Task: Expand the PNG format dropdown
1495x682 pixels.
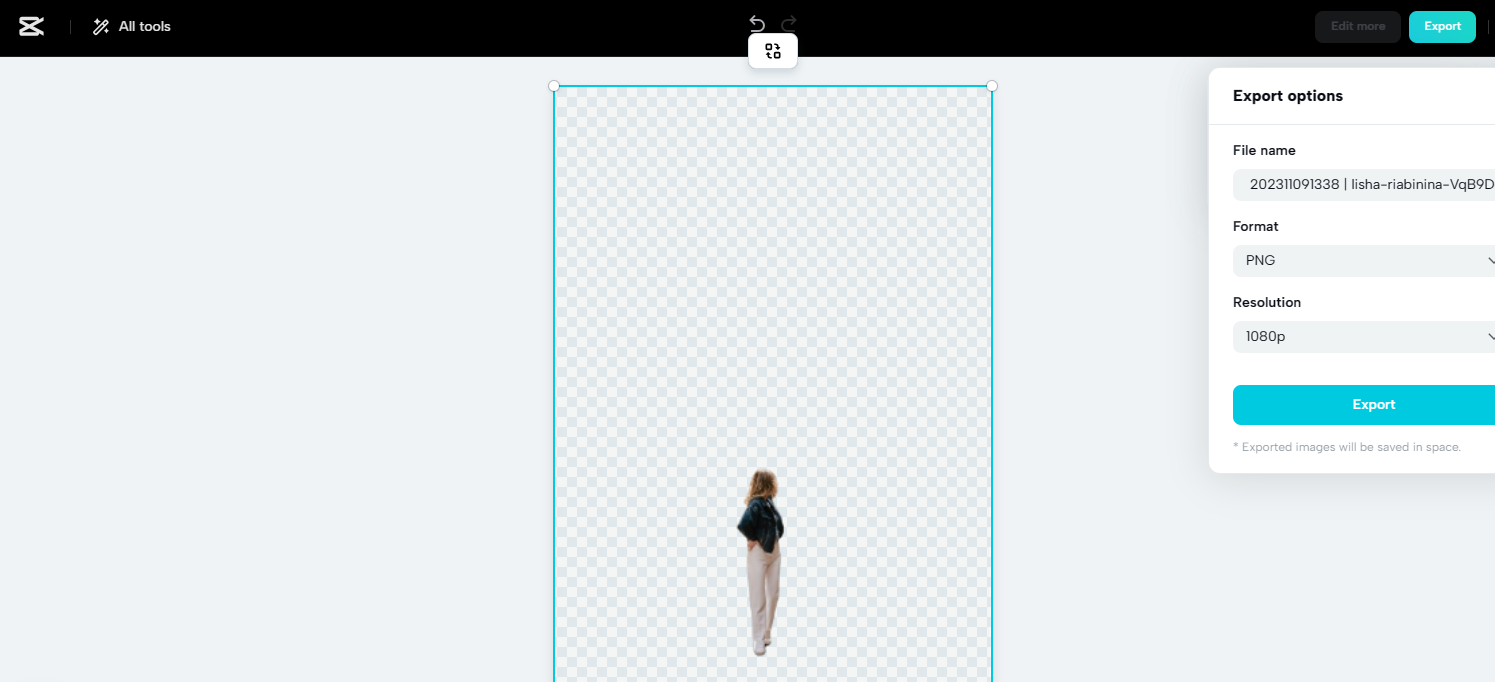Action: [x=1366, y=260]
